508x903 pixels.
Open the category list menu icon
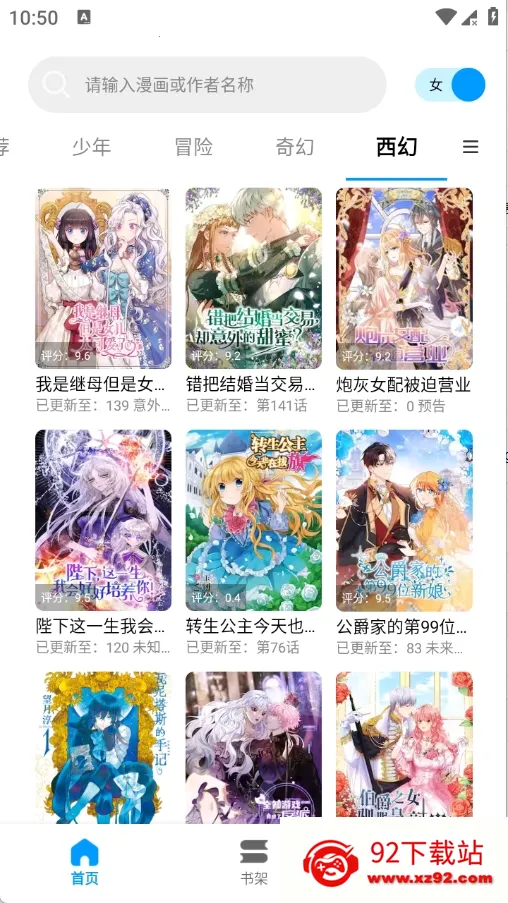point(471,147)
